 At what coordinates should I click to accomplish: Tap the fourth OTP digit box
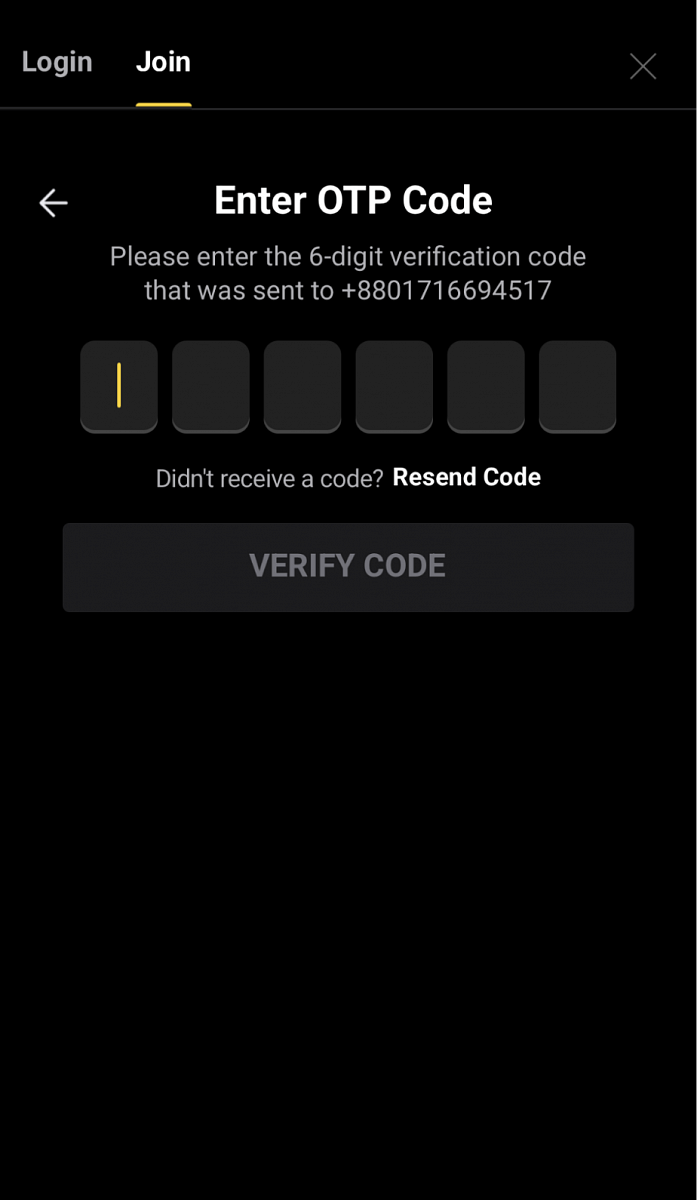[x=394, y=386]
